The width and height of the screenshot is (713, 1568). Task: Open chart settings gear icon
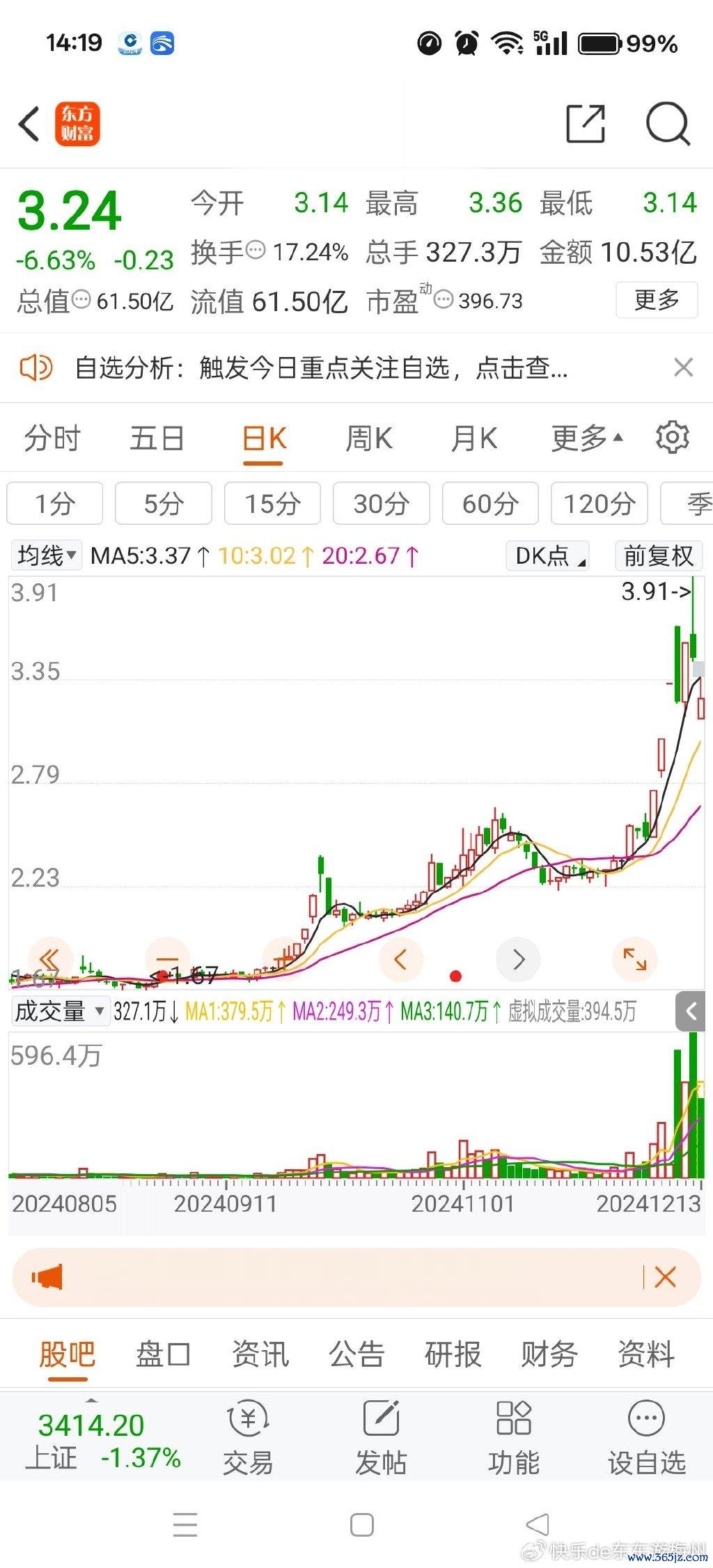(672, 437)
